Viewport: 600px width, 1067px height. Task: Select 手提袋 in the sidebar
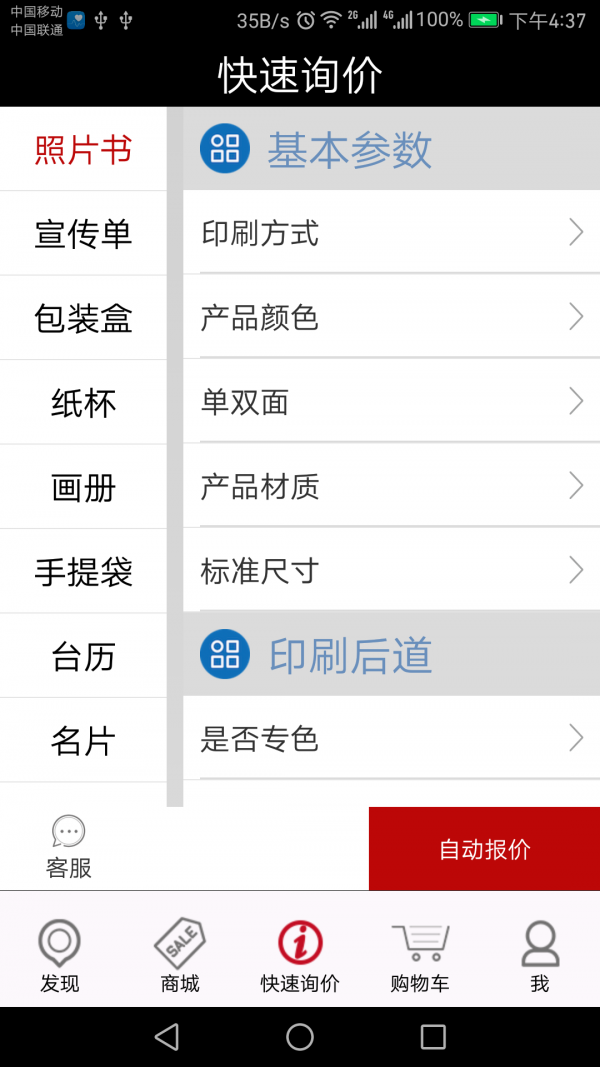(x=83, y=571)
